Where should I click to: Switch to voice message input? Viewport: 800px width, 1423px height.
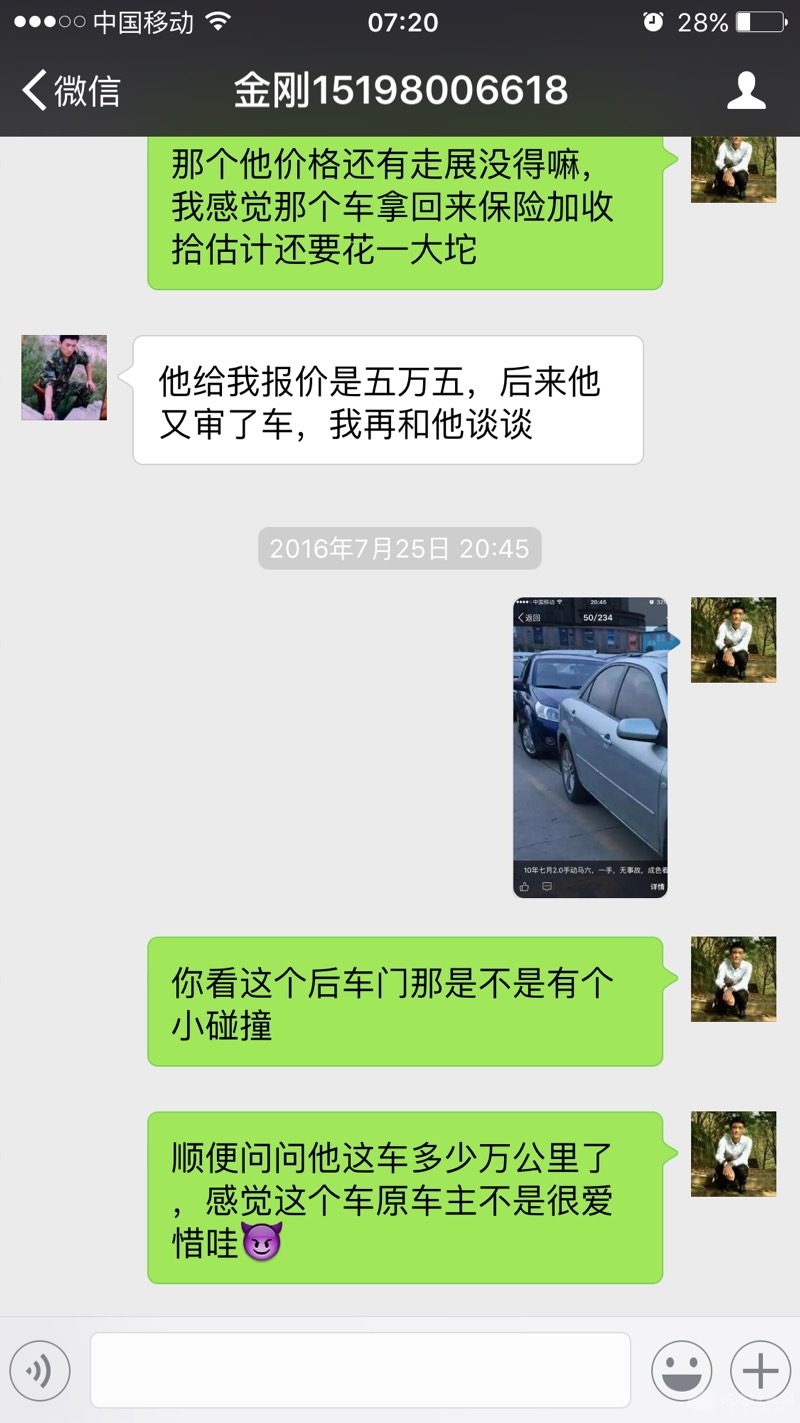coord(40,1370)
